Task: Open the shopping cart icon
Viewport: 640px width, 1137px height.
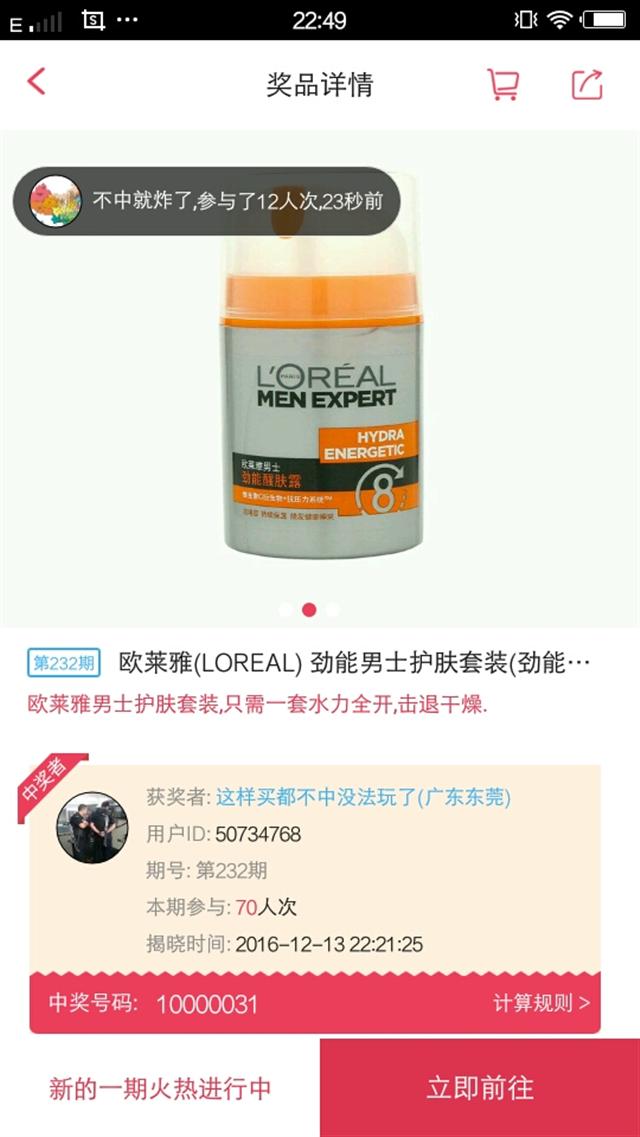Action: (502, 84)
